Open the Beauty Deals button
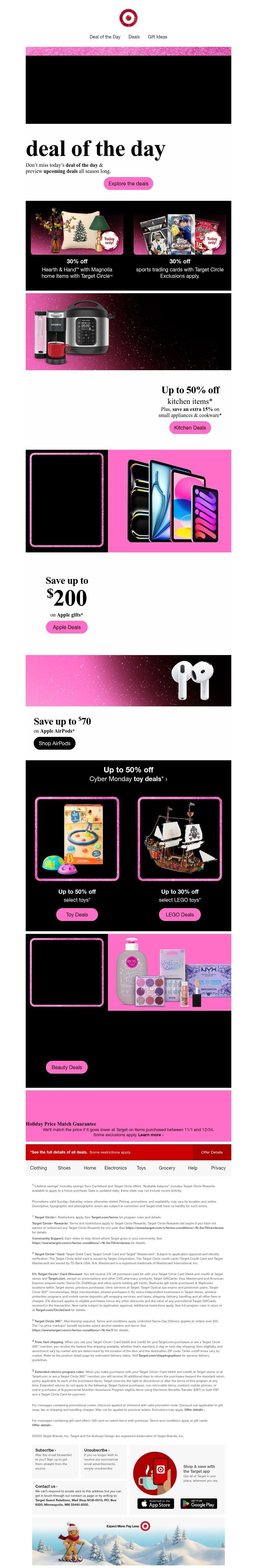 click(x=66, y=1067)
